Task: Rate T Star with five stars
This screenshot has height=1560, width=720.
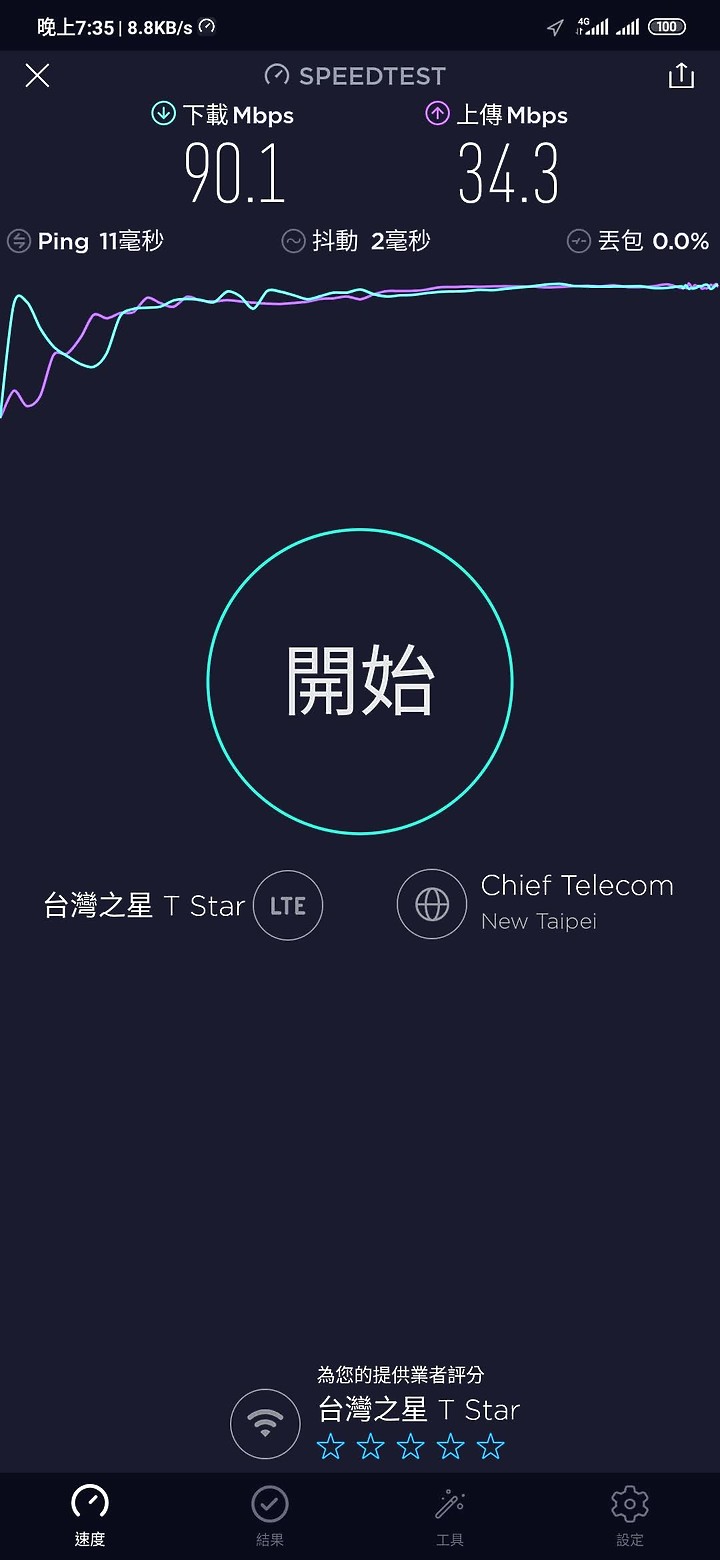Action: 491,1447
